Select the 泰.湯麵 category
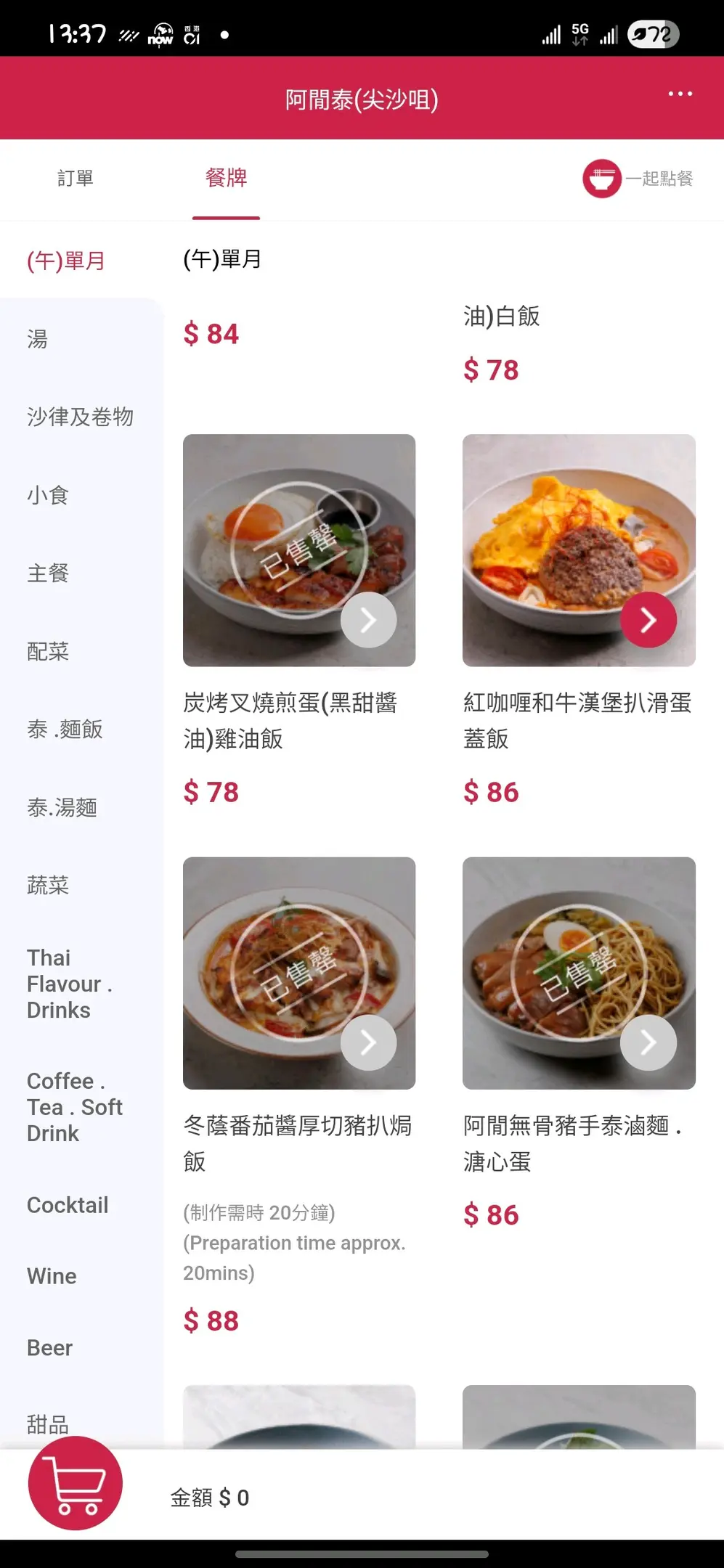 [62, 807]
